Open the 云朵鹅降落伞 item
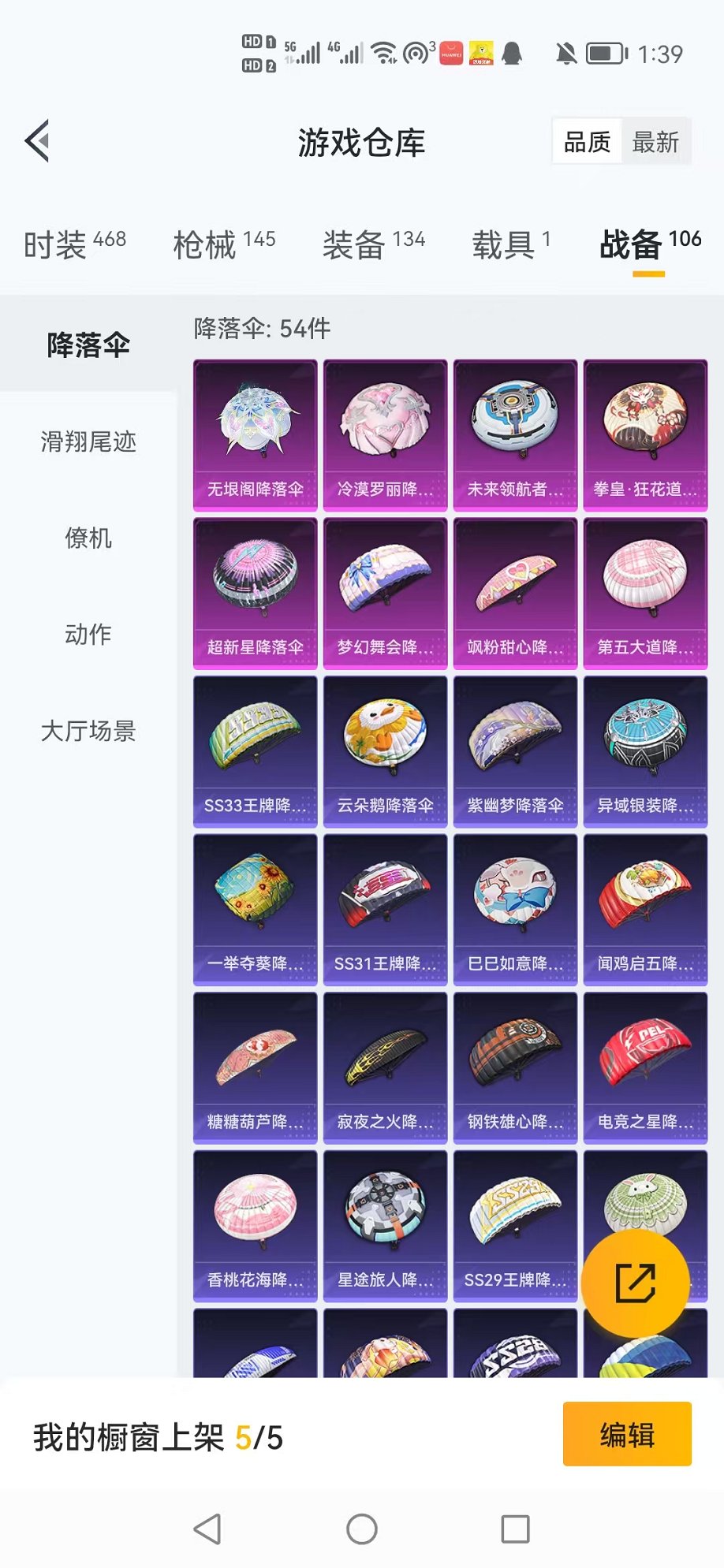The height and width of the screenshot is (1568, 724). pos(385,751)
